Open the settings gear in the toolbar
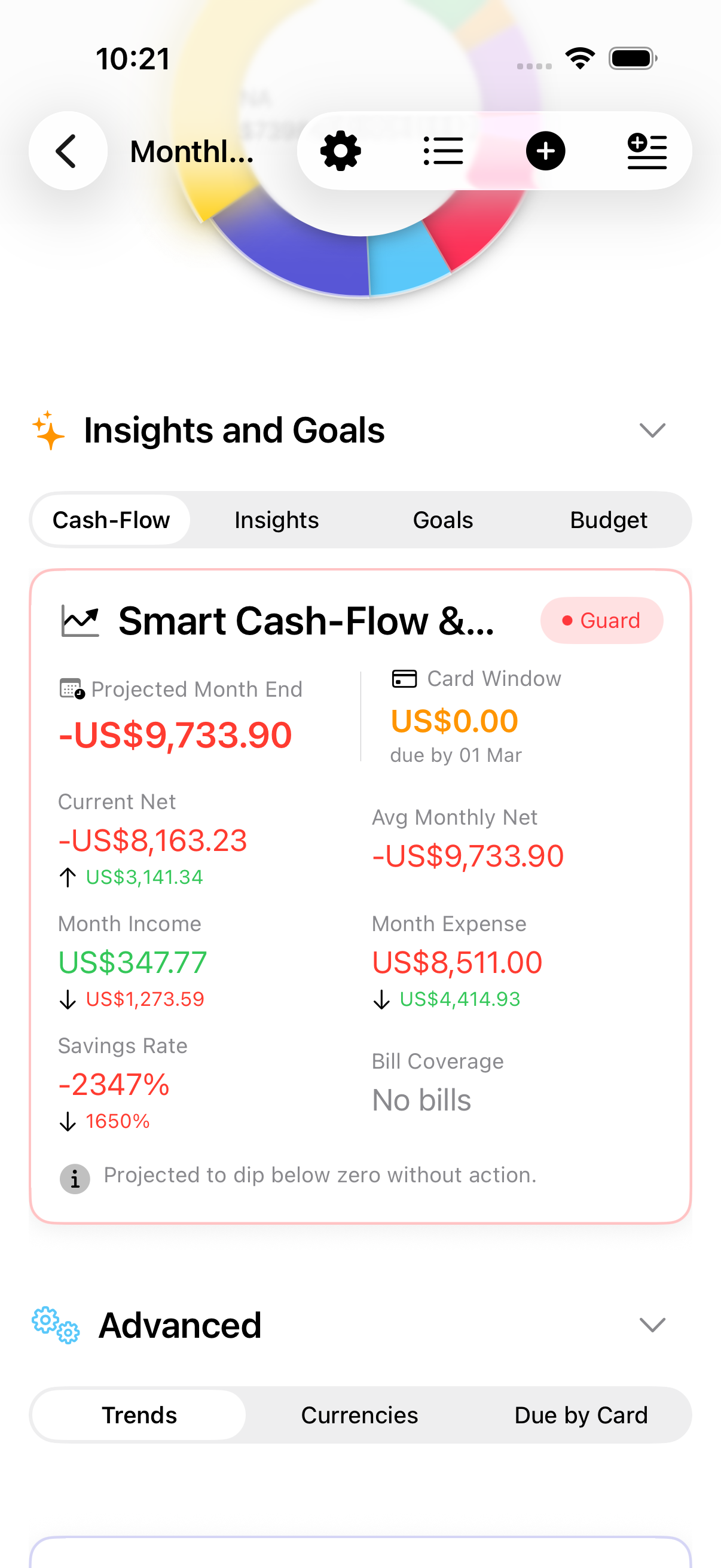This screenshot has width=721, height=1568. [341, 150]
